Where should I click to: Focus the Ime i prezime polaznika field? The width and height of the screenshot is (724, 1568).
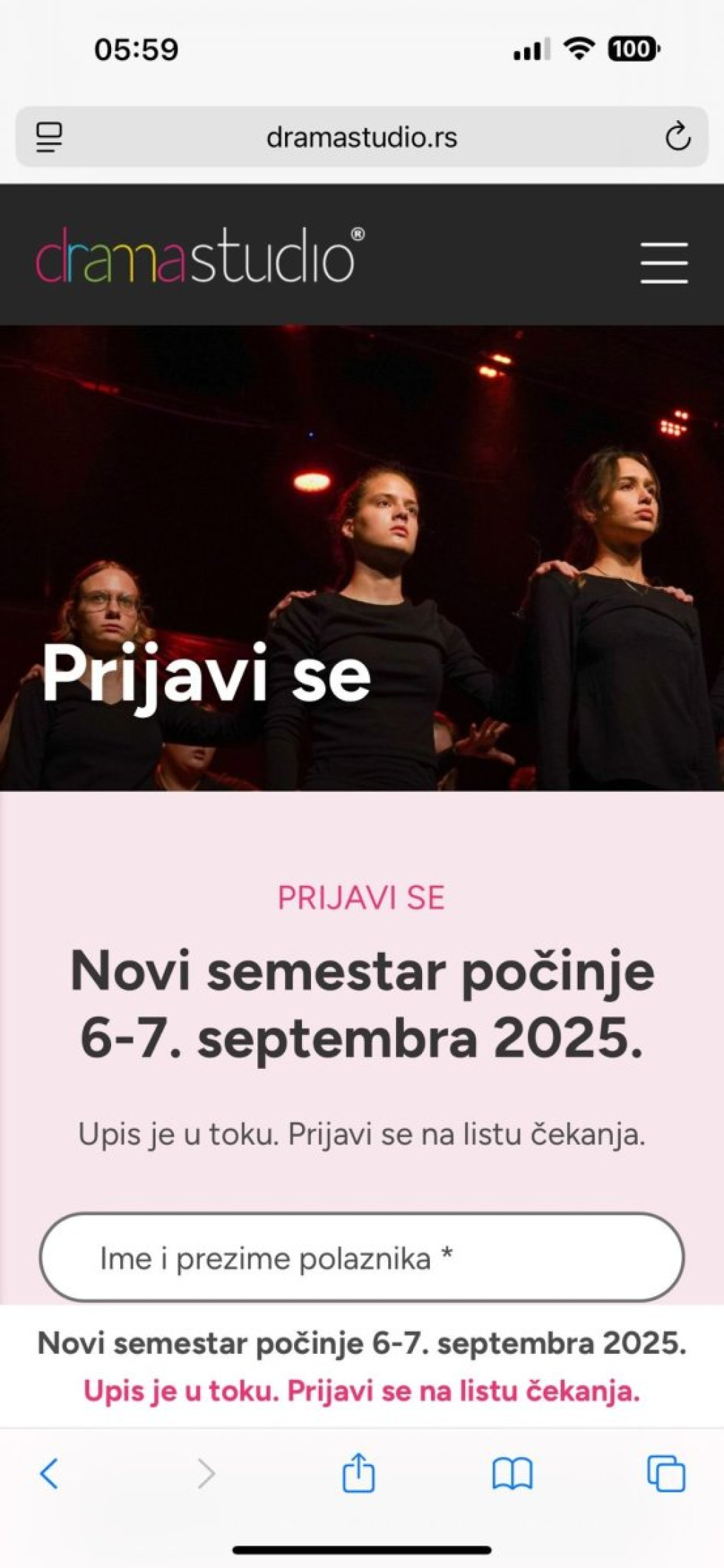click(x=361, y=1258)
